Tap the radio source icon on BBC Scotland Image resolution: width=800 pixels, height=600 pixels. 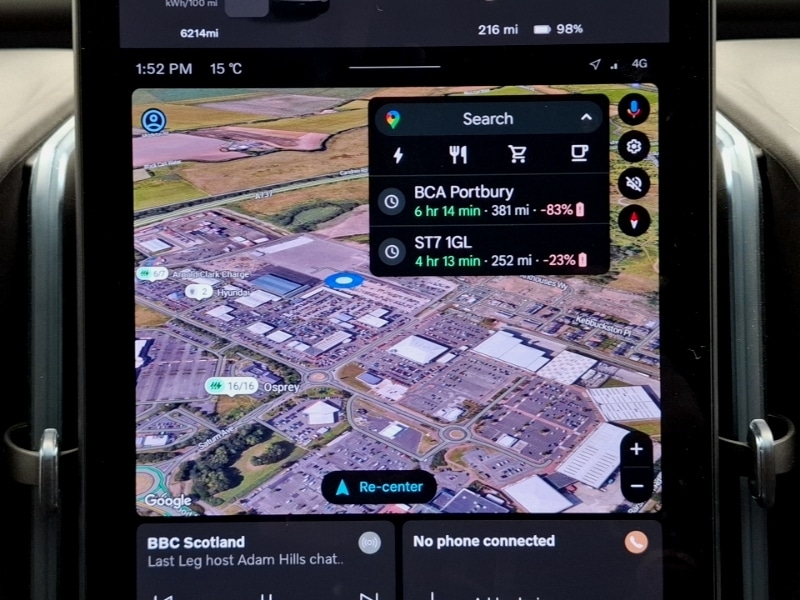pyautogui.click(x=370, y=543)
